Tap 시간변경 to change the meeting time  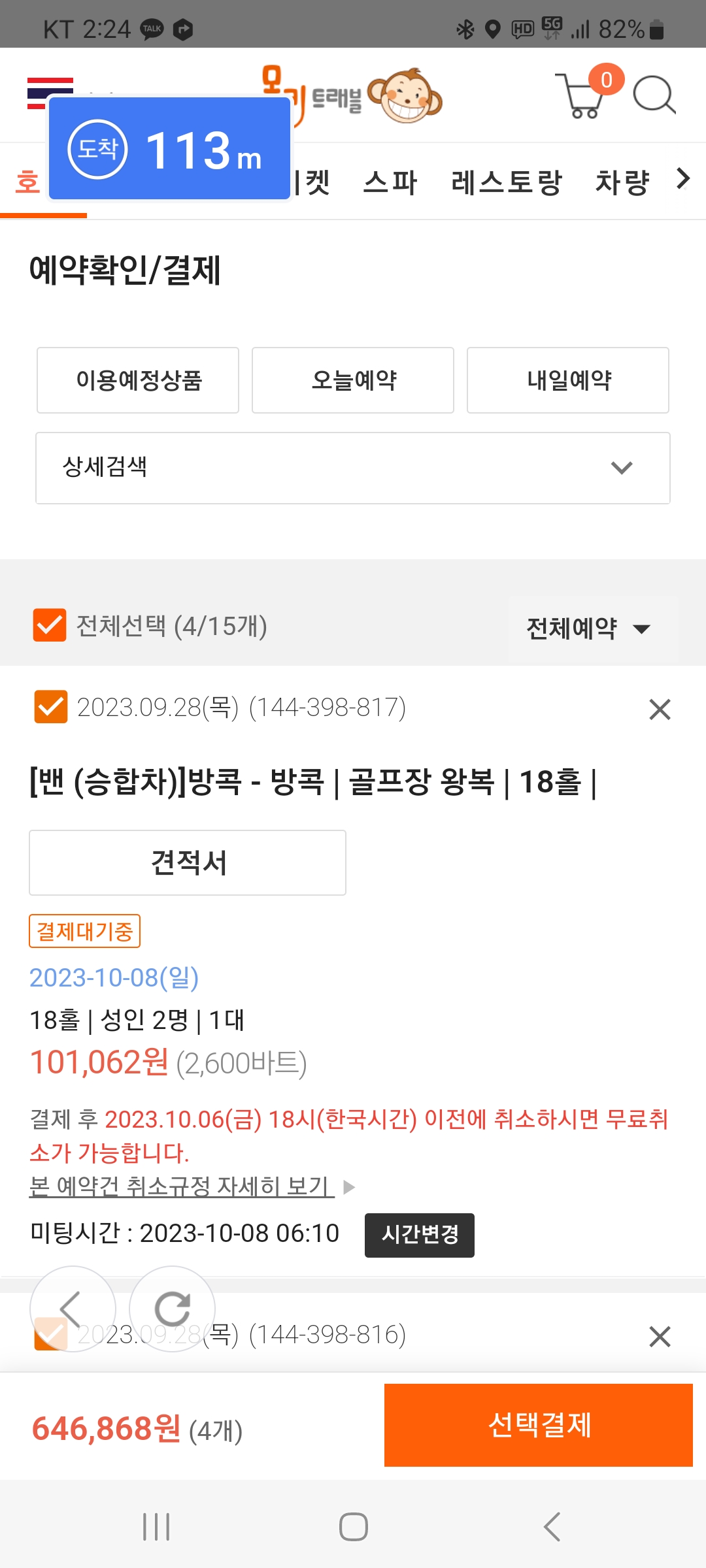420,1235
